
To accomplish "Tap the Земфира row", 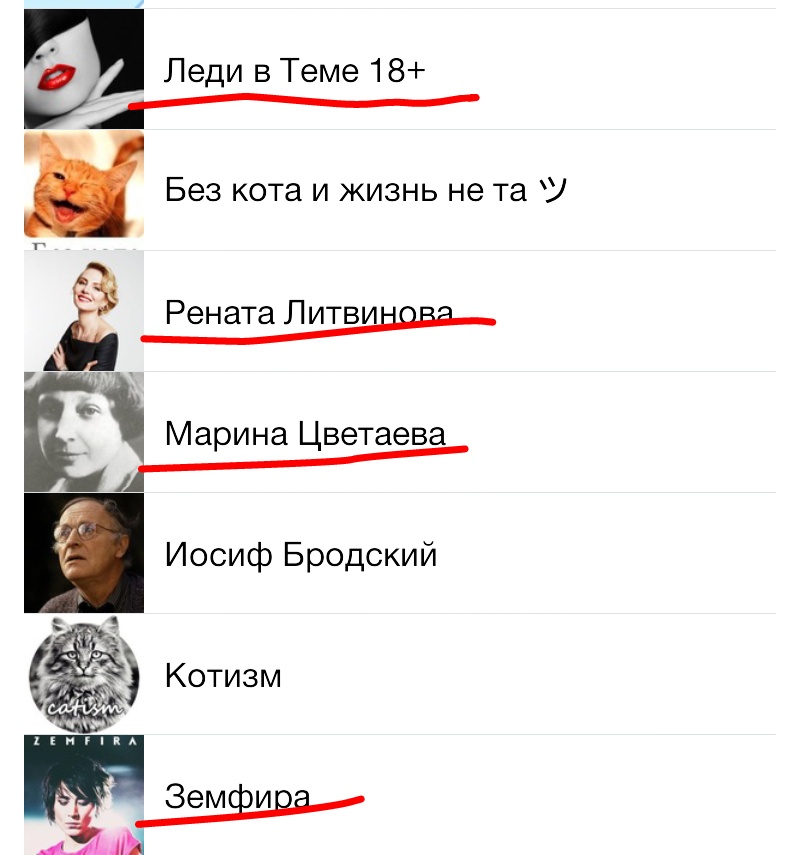I will pos(236,796).
